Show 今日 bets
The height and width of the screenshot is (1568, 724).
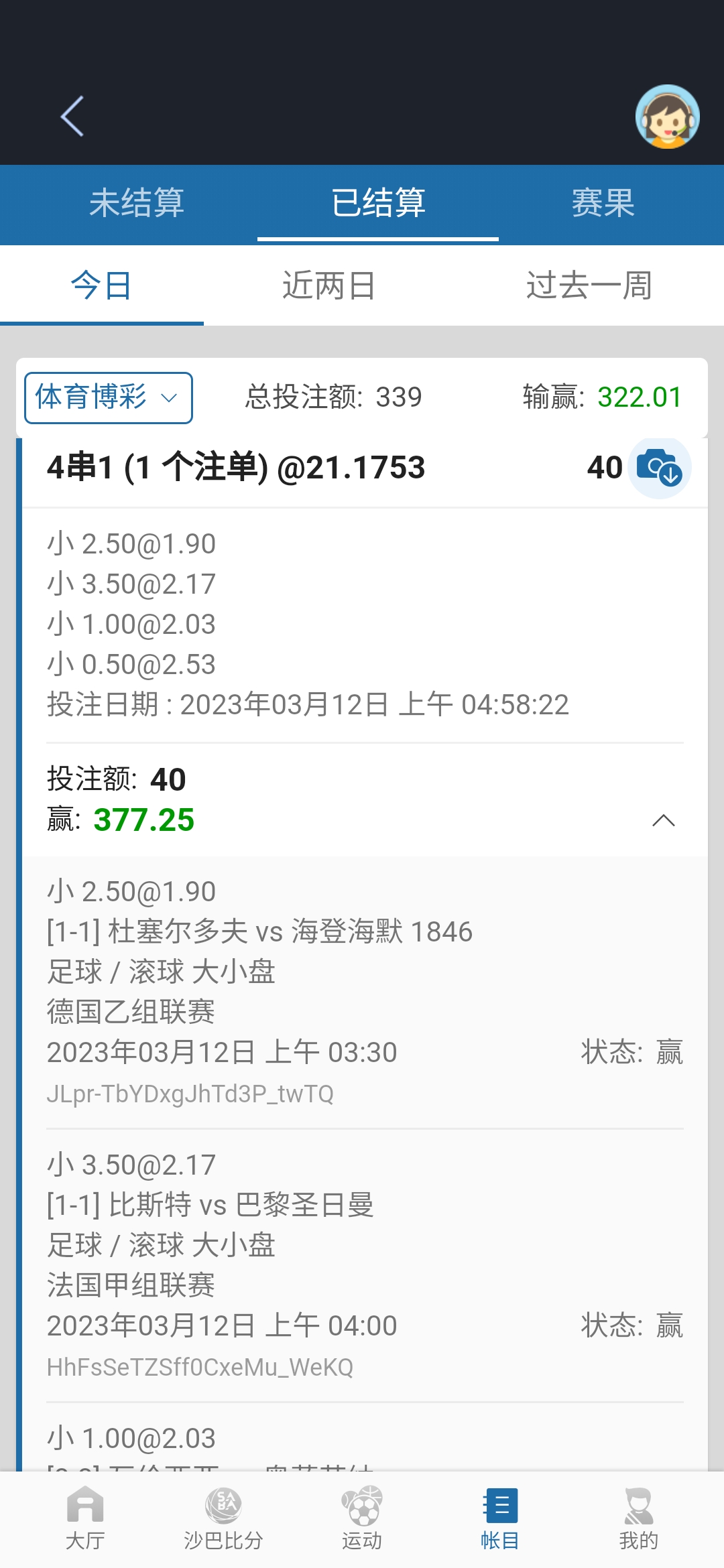[101, 286]
